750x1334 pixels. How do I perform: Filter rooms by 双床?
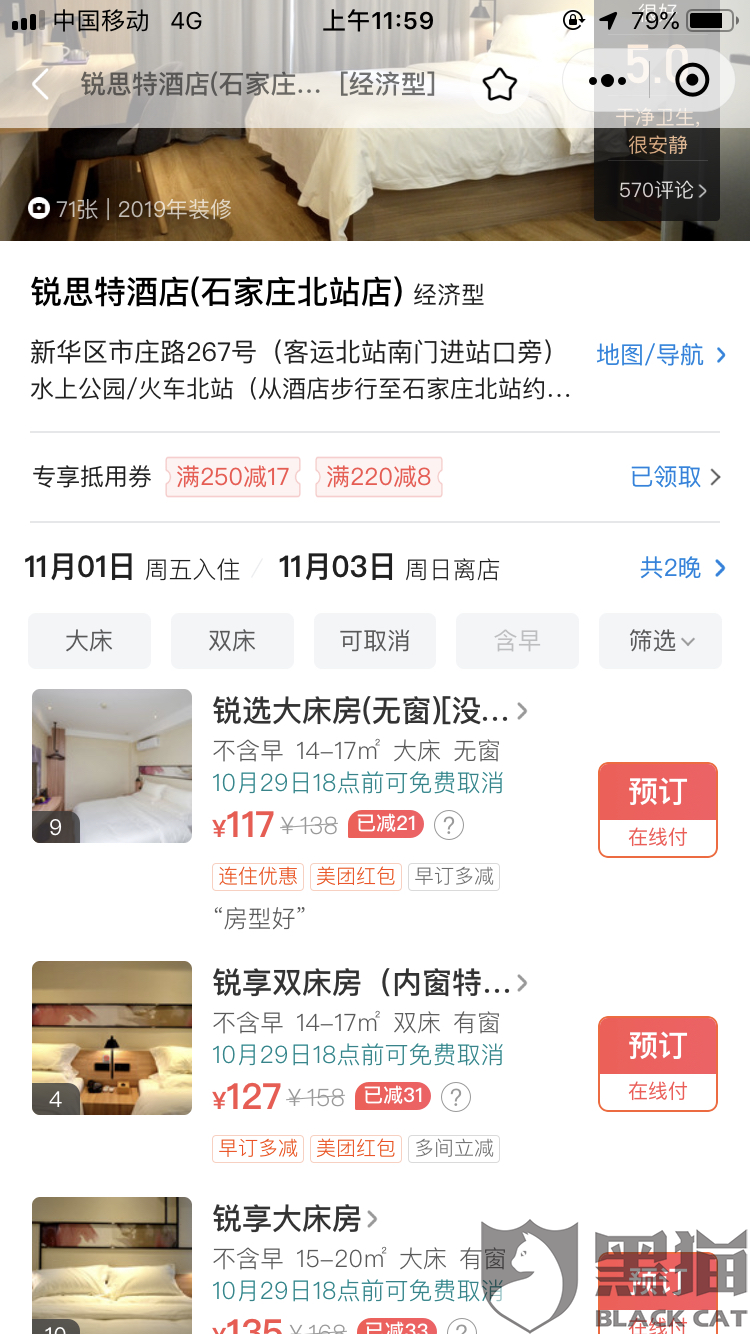coord(232,641)
